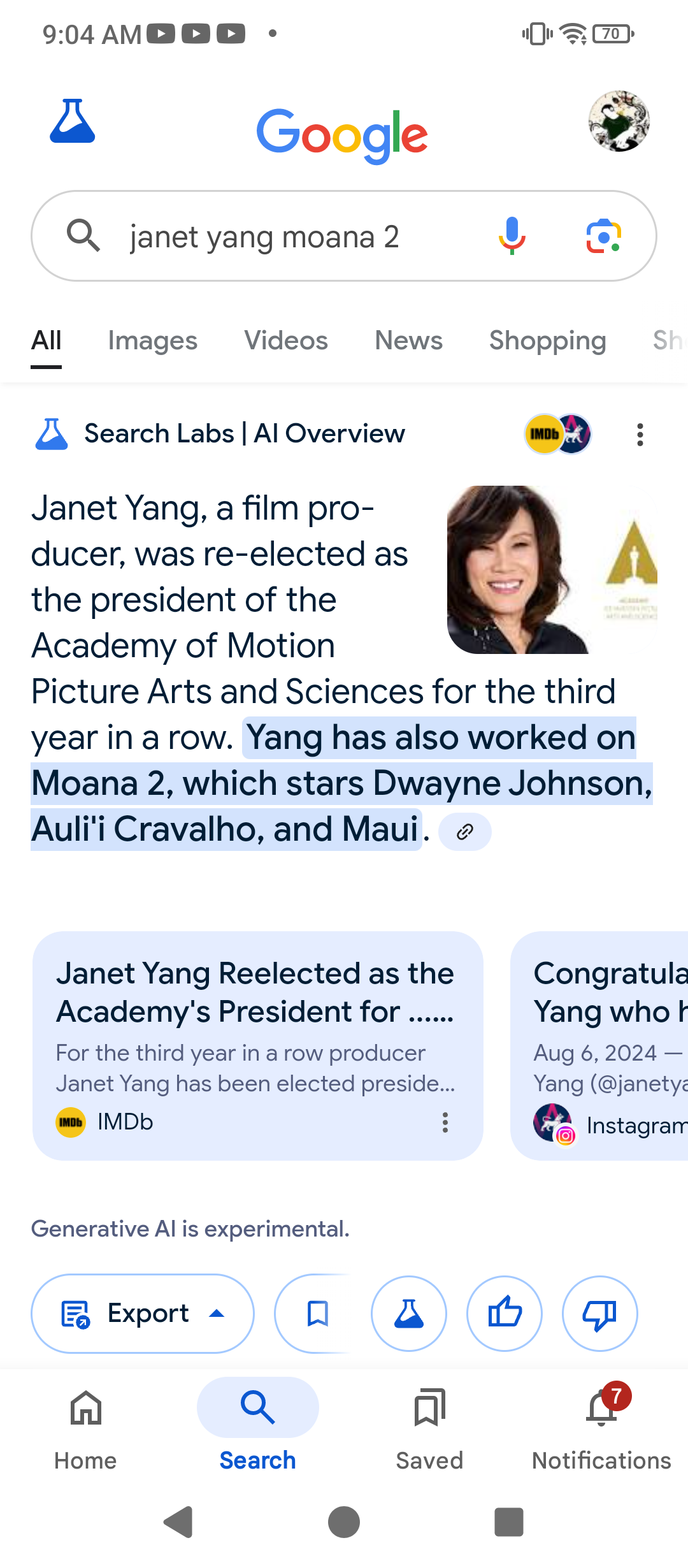View AI Overview source icons
Viewport: 688px width, 1568px height.
558,434
